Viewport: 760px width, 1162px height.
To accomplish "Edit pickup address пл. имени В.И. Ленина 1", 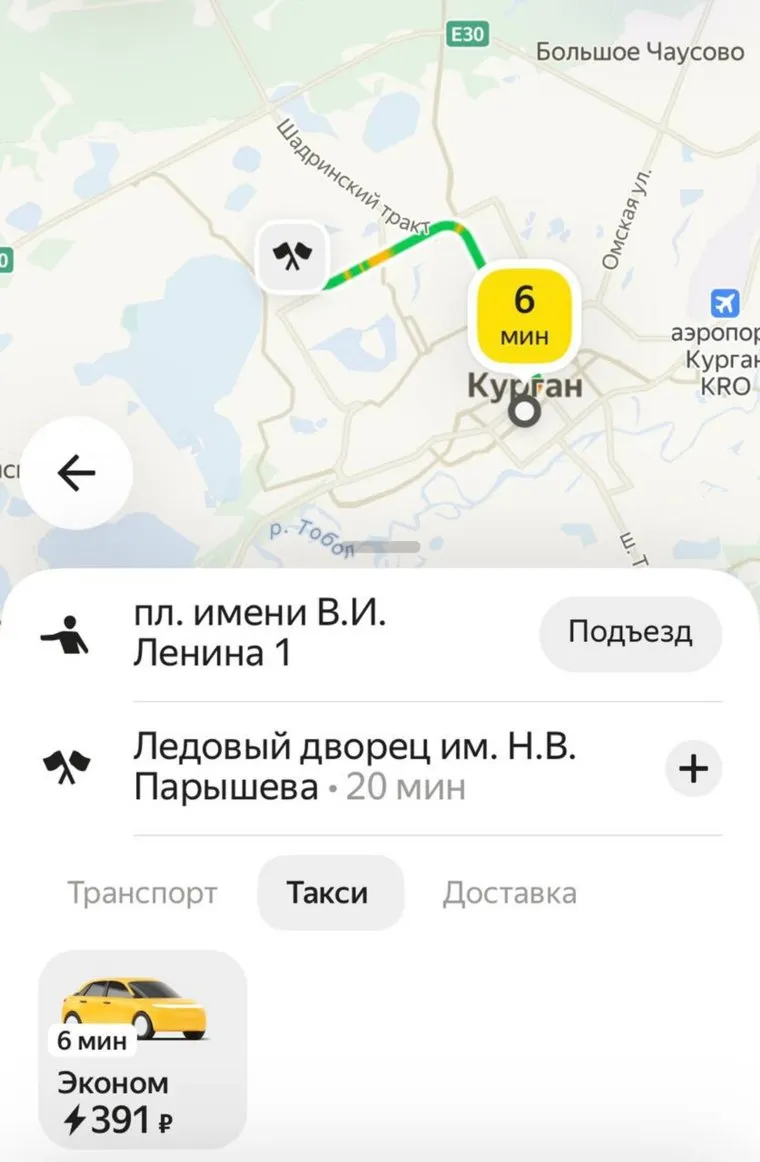I will coord(260,634).
